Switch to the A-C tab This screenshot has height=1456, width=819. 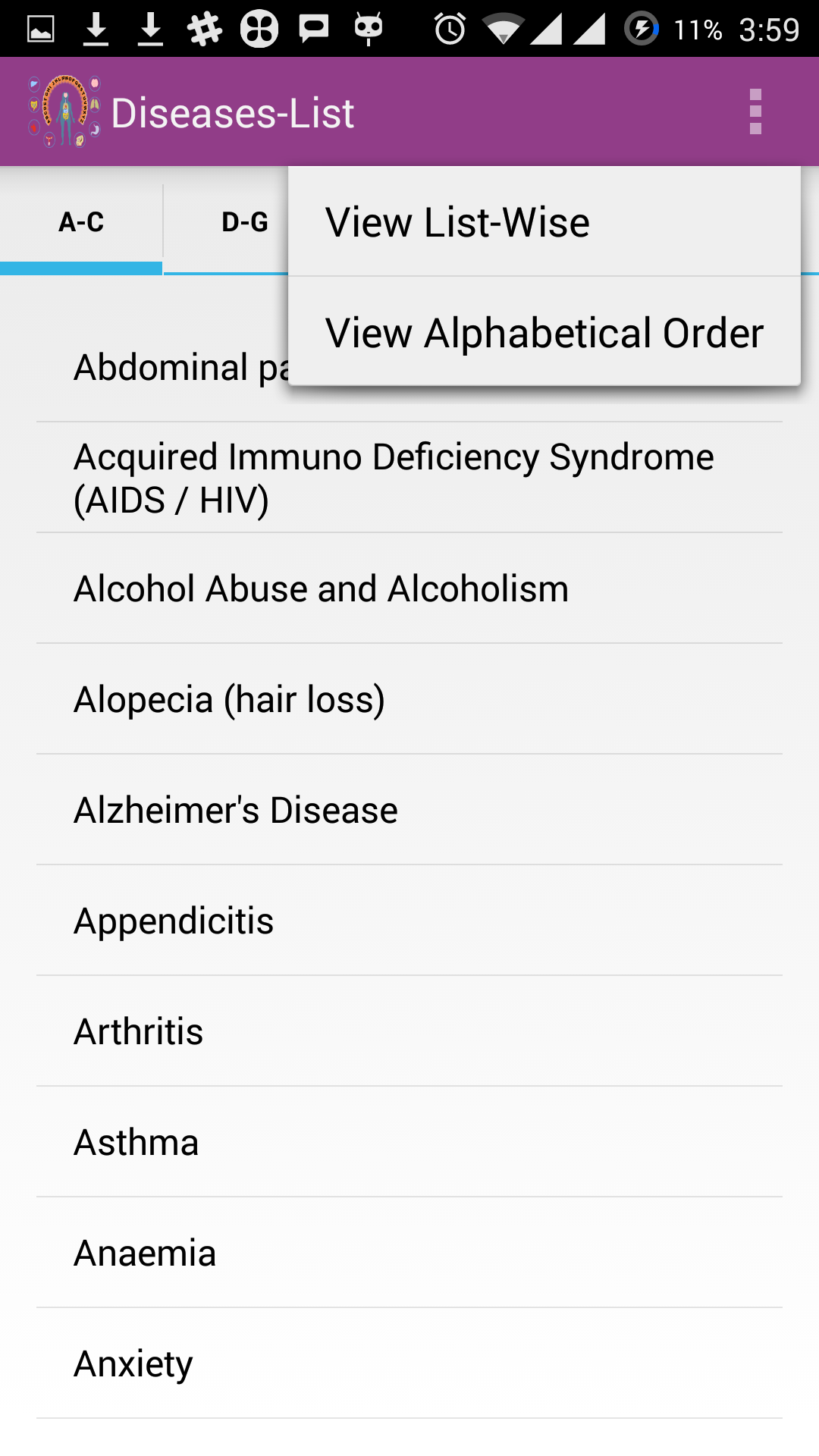pos(81,222)
